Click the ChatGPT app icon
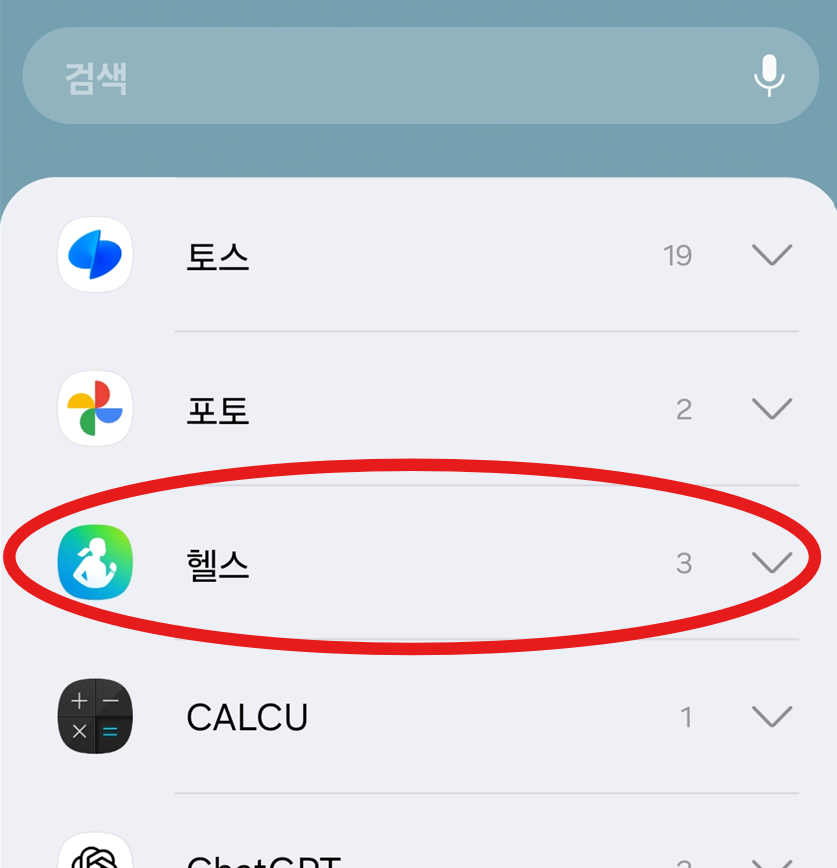Viewport: 837px width, 868px height. (94, 856)
